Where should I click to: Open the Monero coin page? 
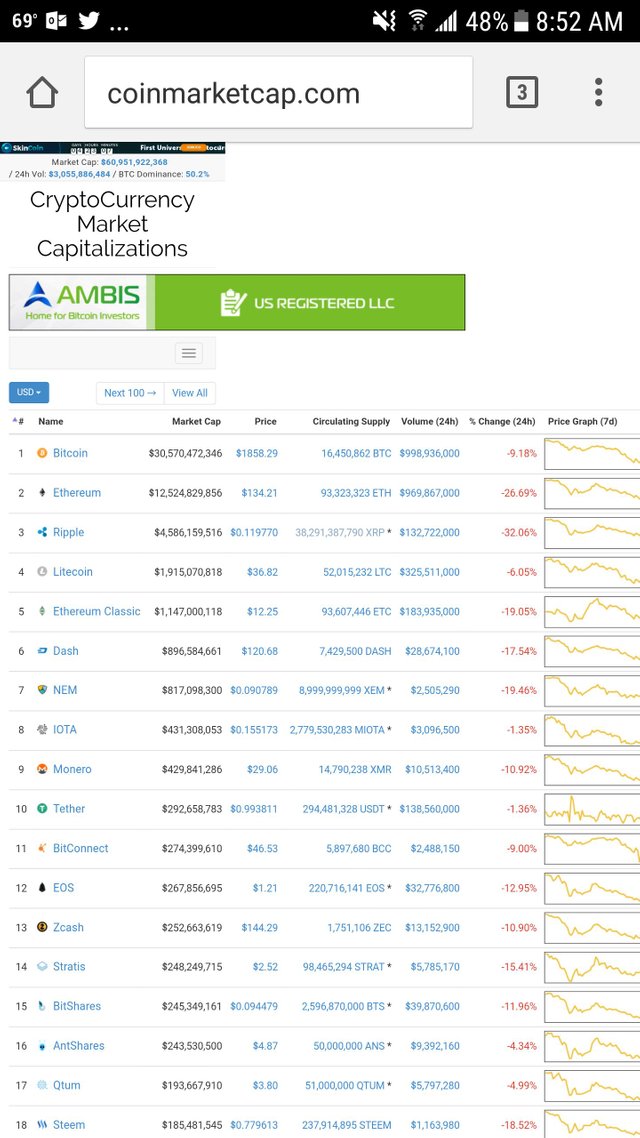point(72,769)
